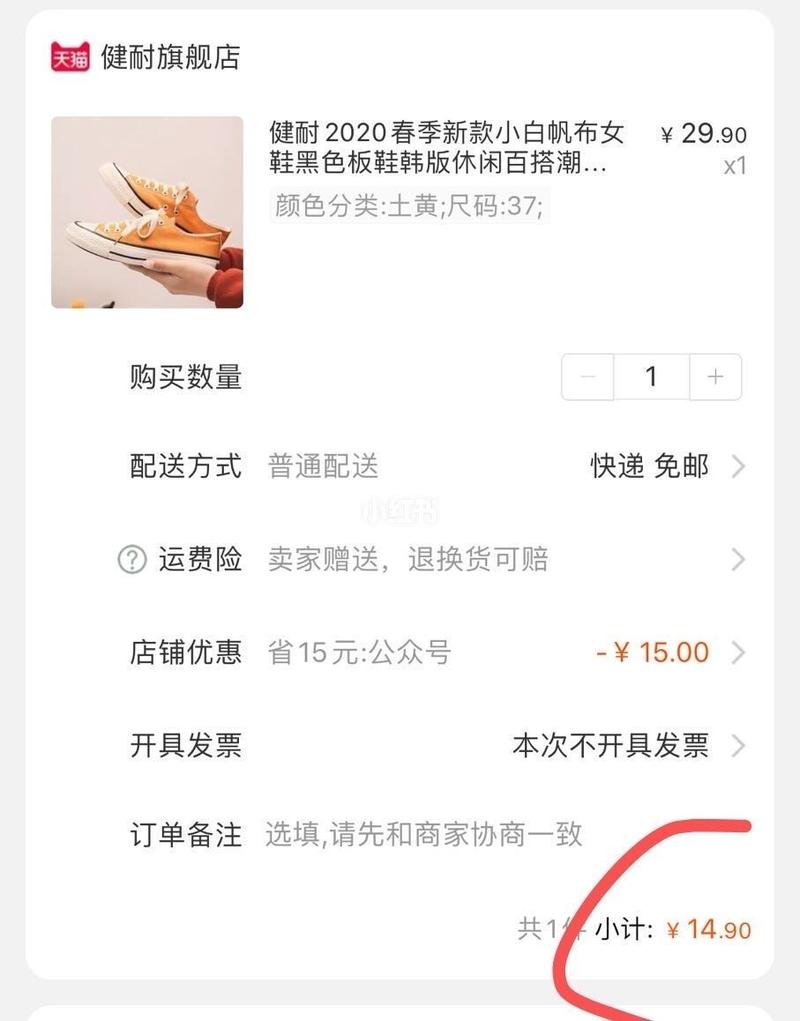The image size is (800, 1021).
Task: Increase purchase quantity with the plus button
Action: coord(715,377)
